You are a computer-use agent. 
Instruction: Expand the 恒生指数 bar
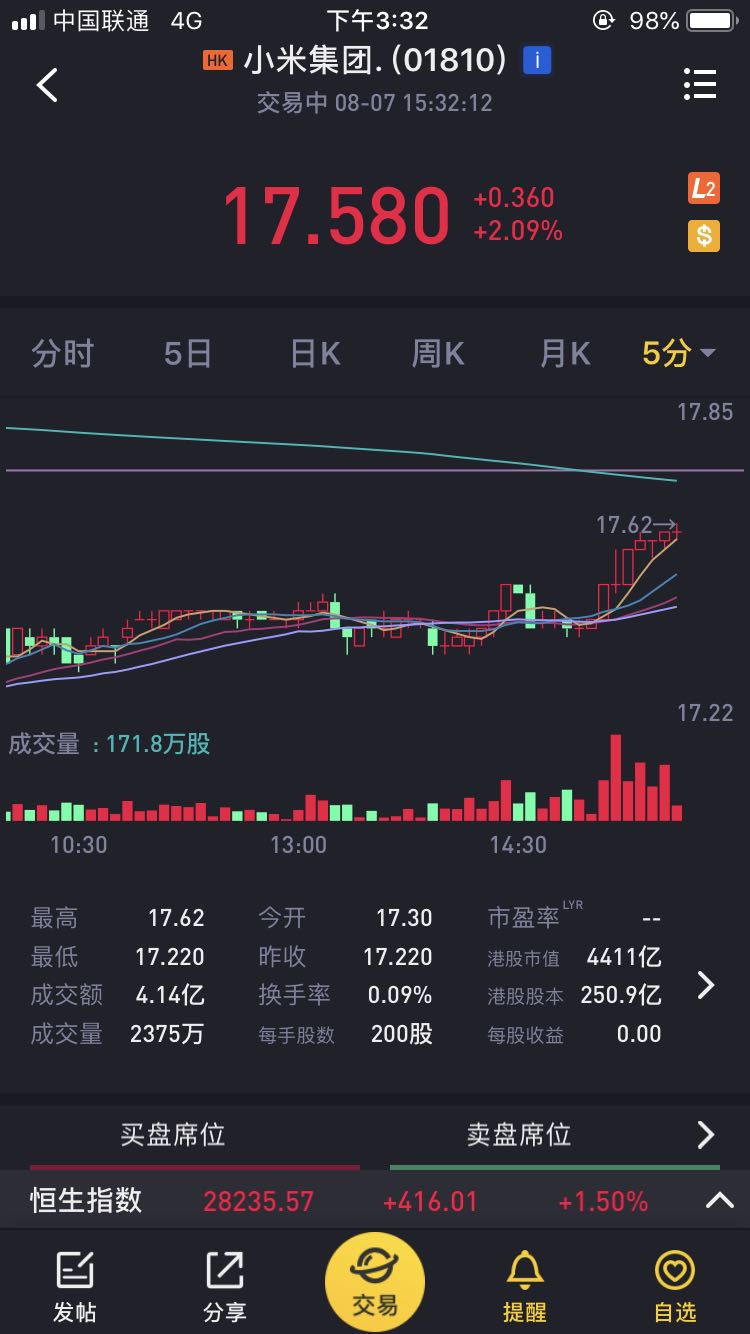pos(720,1200)
